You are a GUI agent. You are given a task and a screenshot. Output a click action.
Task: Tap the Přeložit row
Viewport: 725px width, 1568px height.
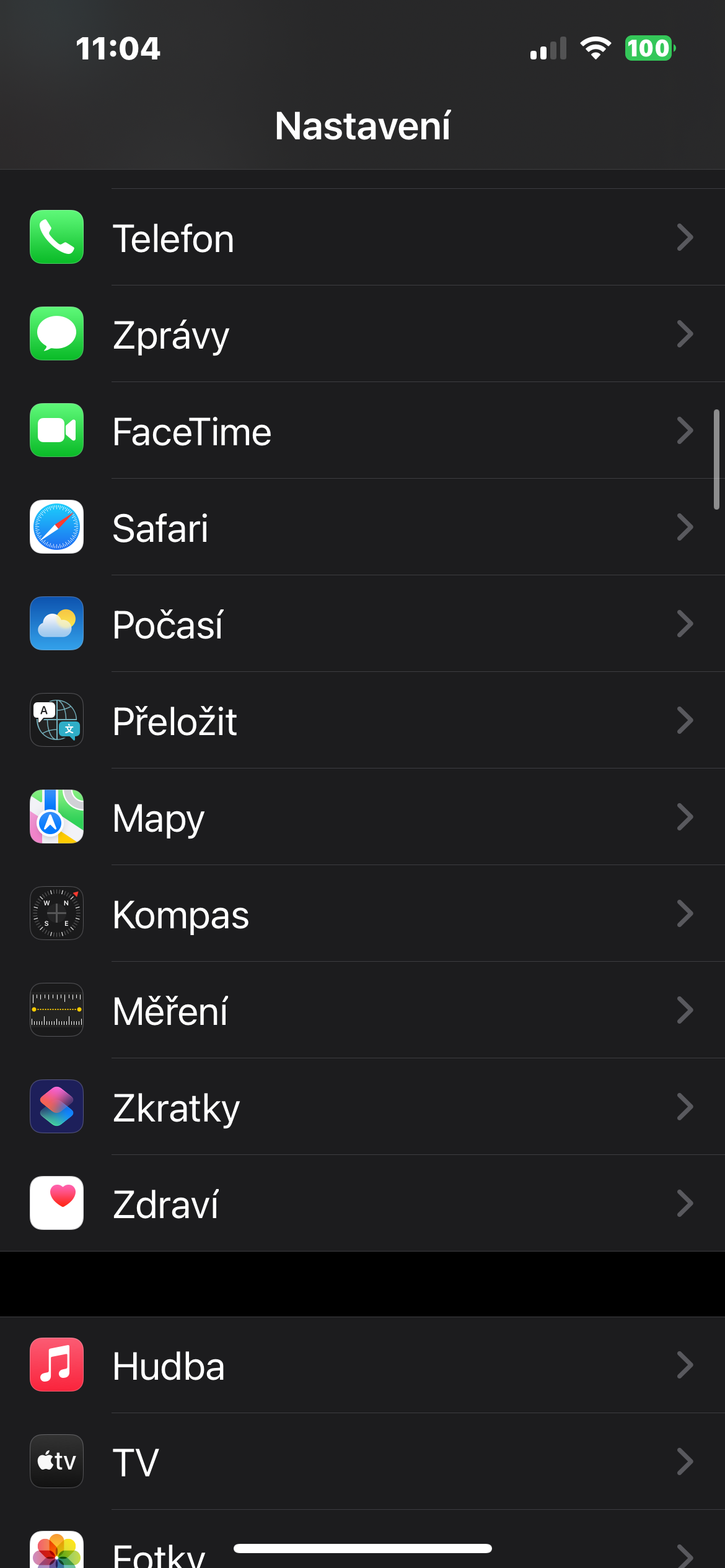click(362, 720)
